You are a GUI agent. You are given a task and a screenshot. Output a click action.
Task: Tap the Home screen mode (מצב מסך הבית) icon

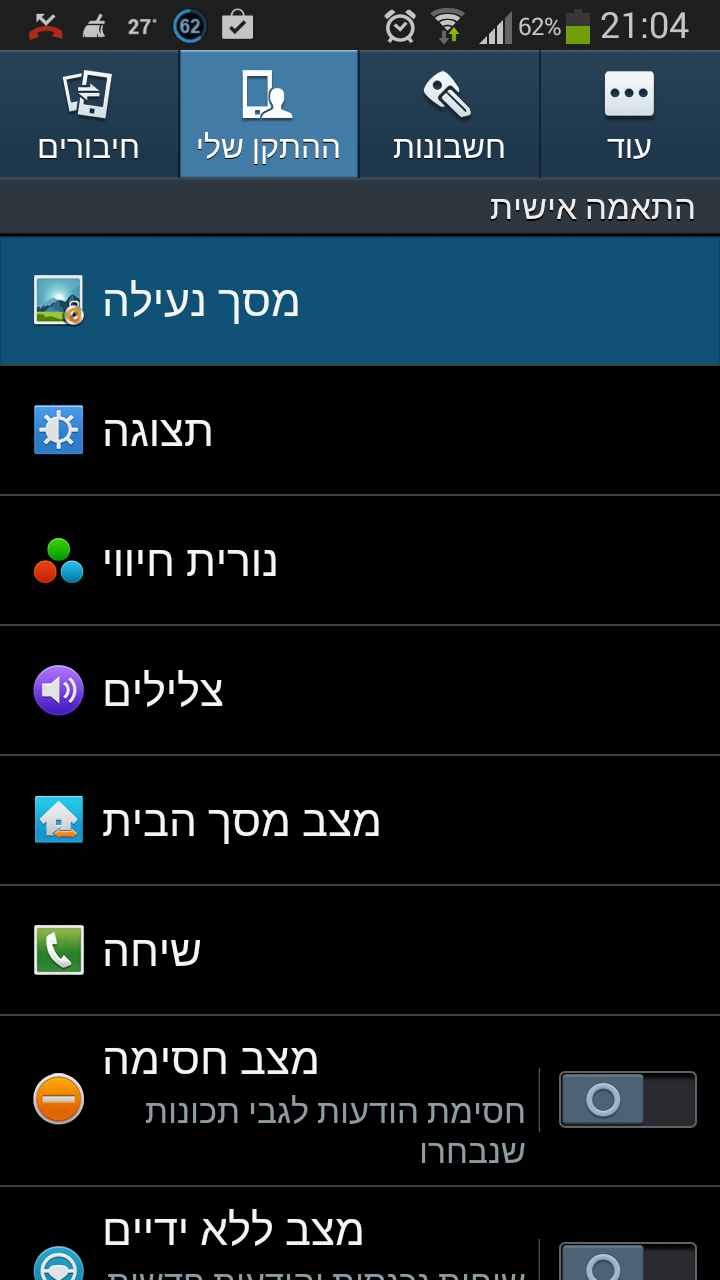[x=58, y=820]
